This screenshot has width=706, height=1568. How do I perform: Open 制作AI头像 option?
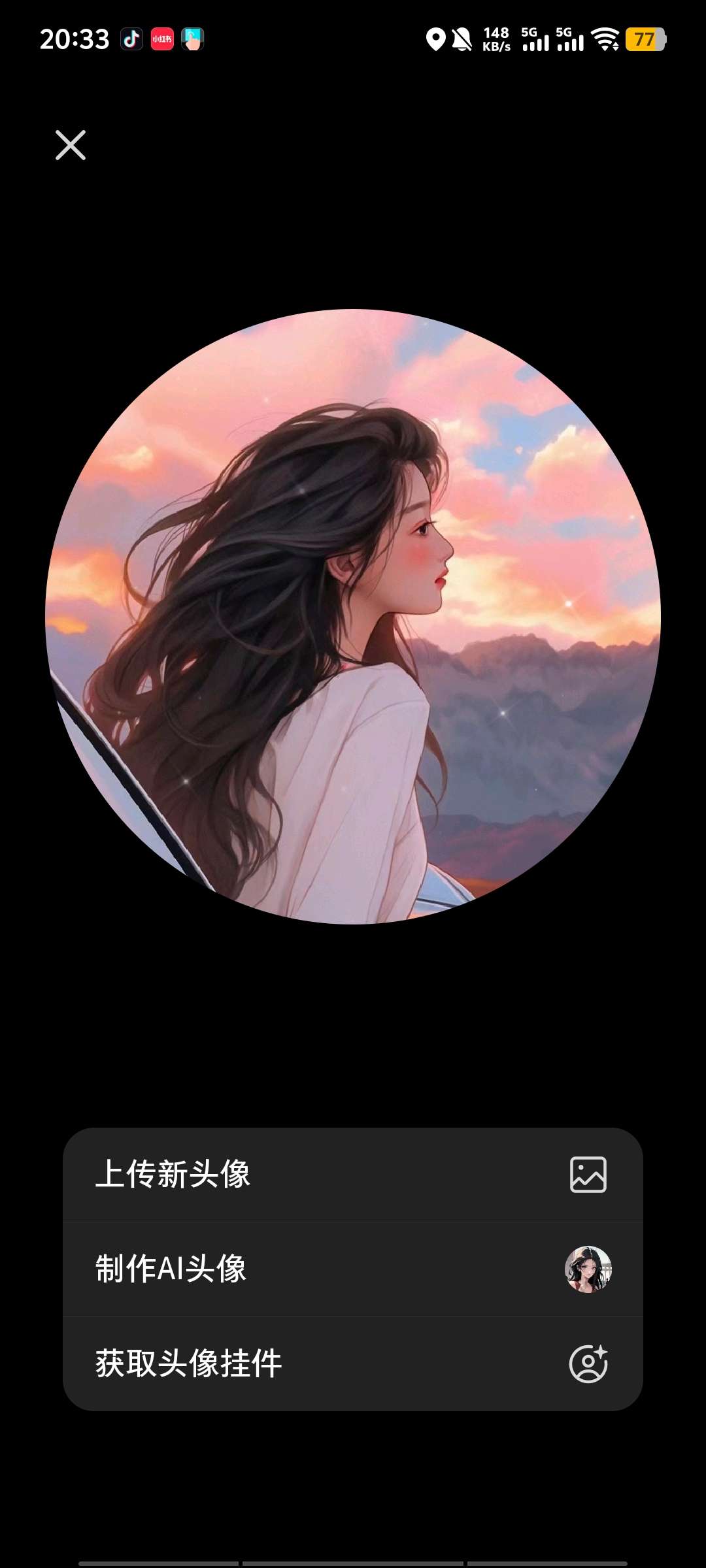[x=353, y=1269]
